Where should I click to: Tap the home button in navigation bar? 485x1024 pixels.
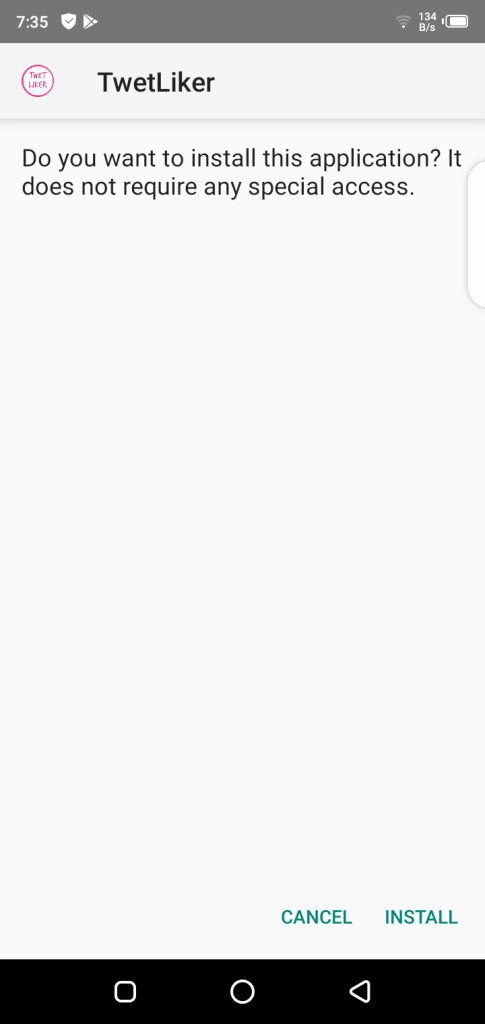(242, 991)
